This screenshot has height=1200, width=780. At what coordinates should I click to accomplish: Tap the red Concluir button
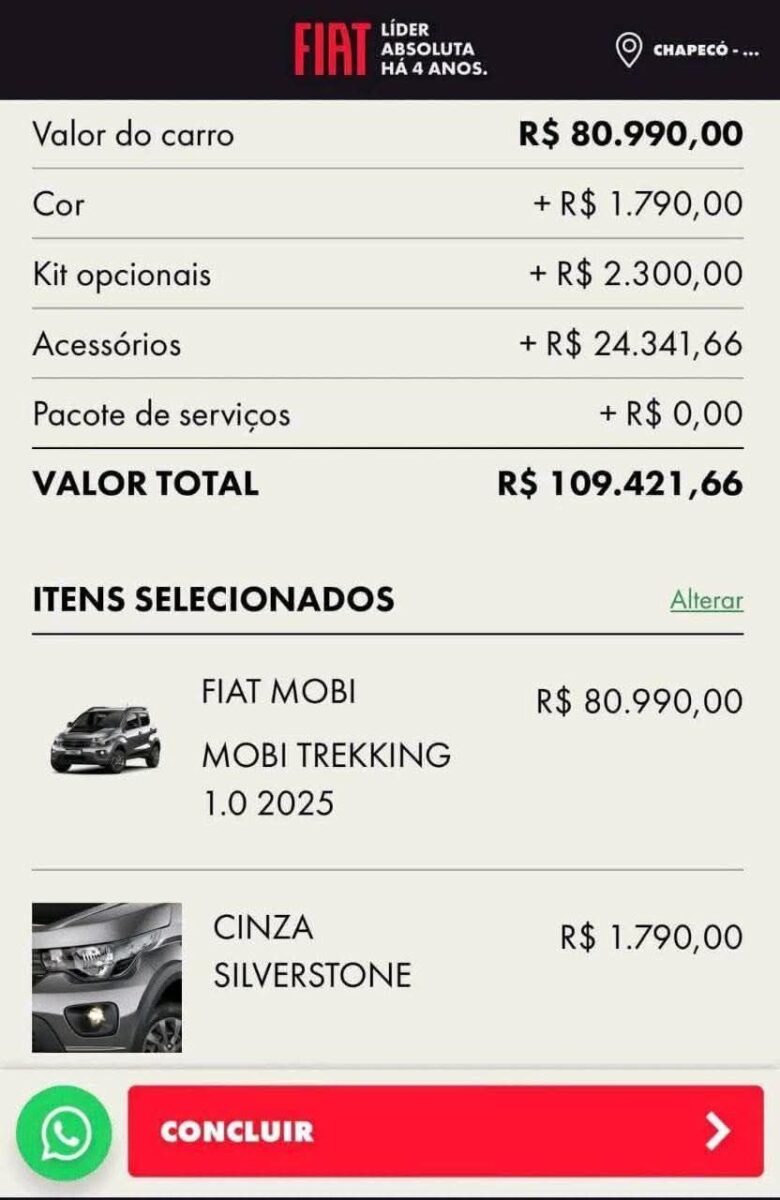coord(445,1131)
